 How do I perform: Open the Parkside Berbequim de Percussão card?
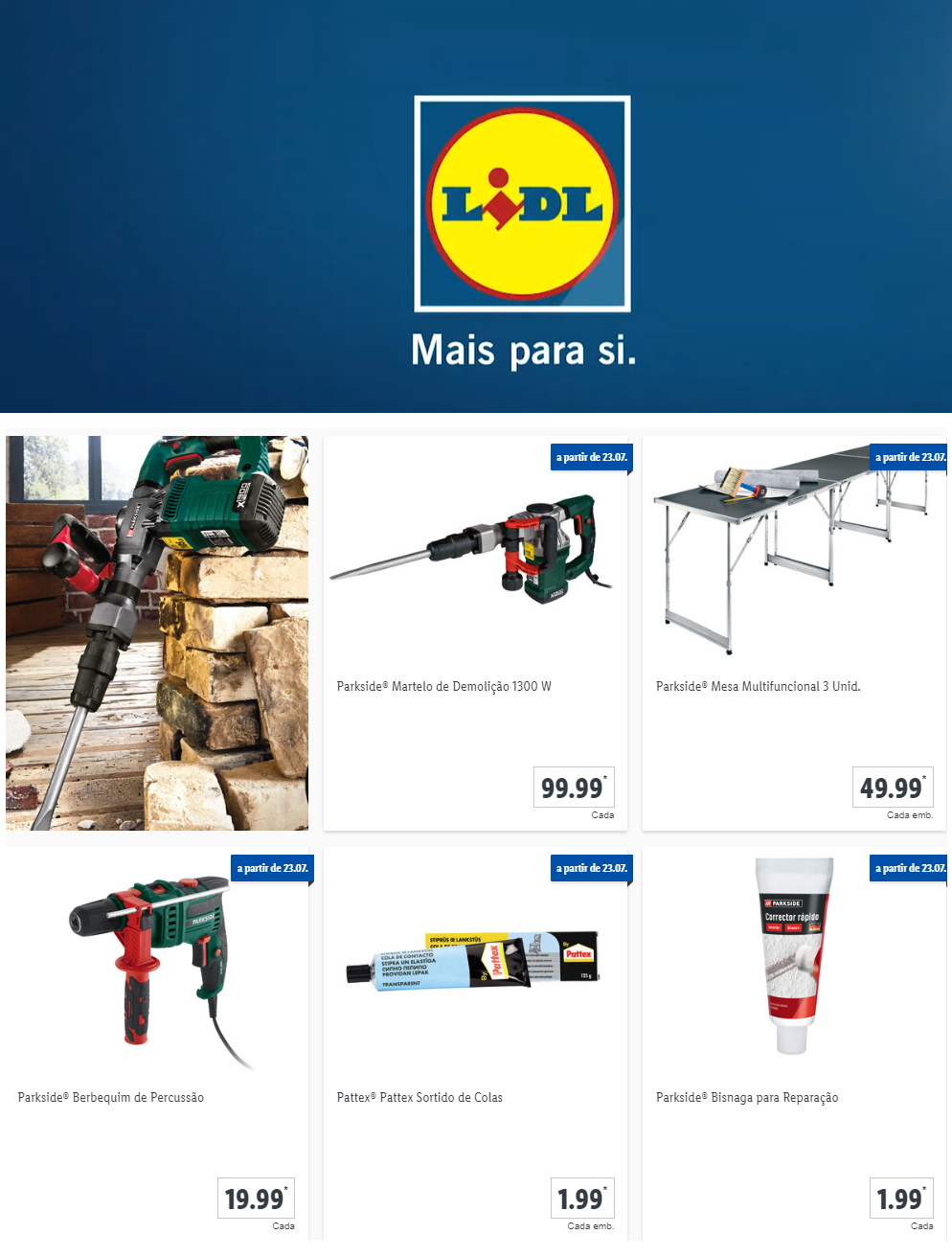157,1044
